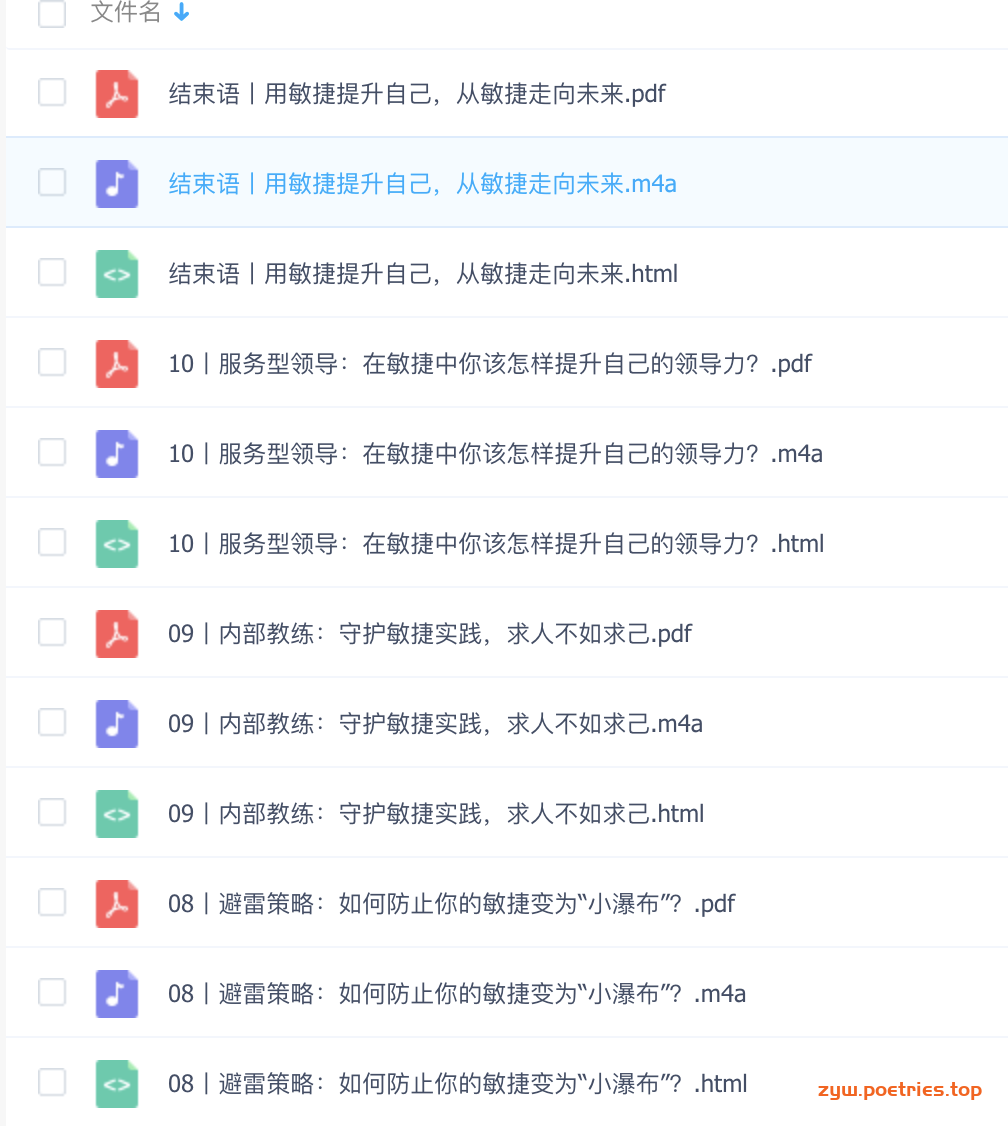Tick the checkbox for 10 服务型领导 .m4a
This screenshot has width=1008, height=1126.
(52, 453)
